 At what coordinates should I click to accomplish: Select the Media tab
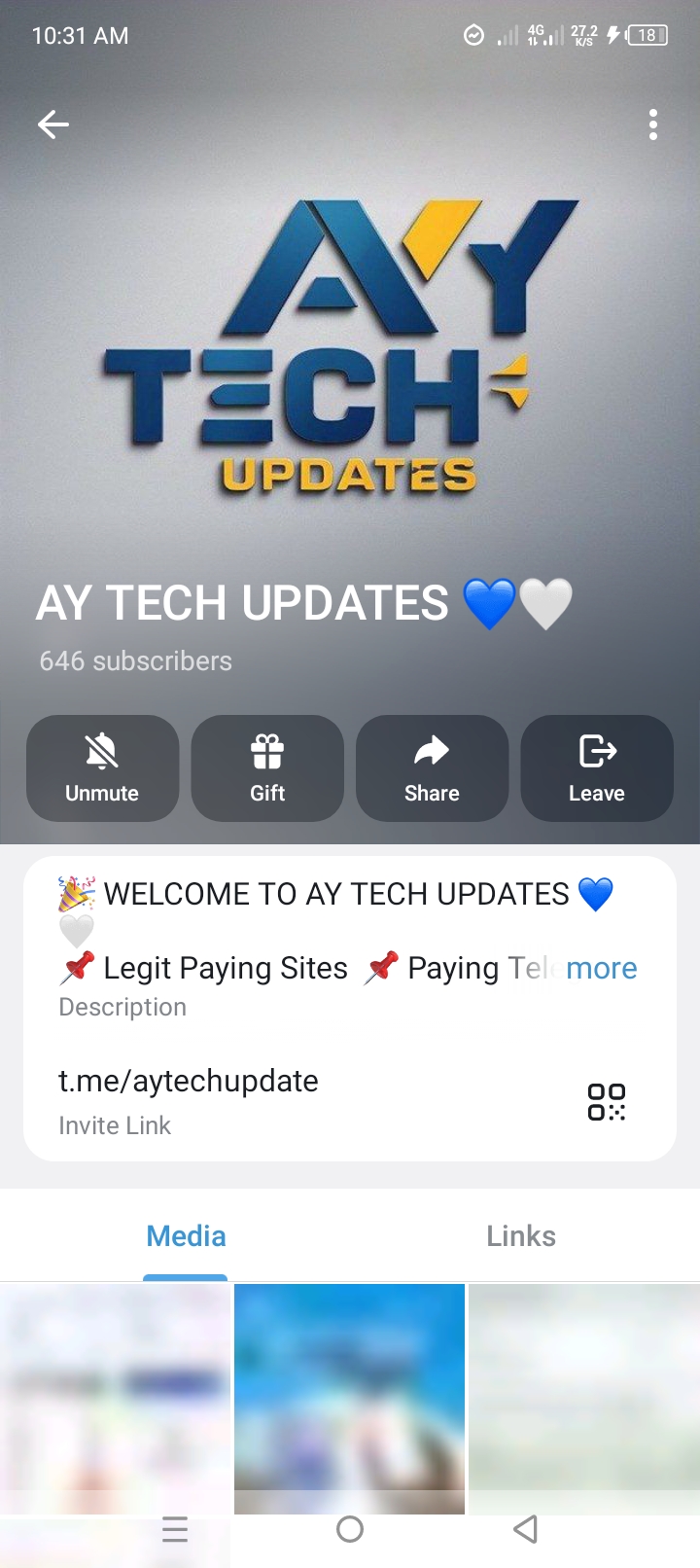pyautogui.click(x=186, y=1236)
